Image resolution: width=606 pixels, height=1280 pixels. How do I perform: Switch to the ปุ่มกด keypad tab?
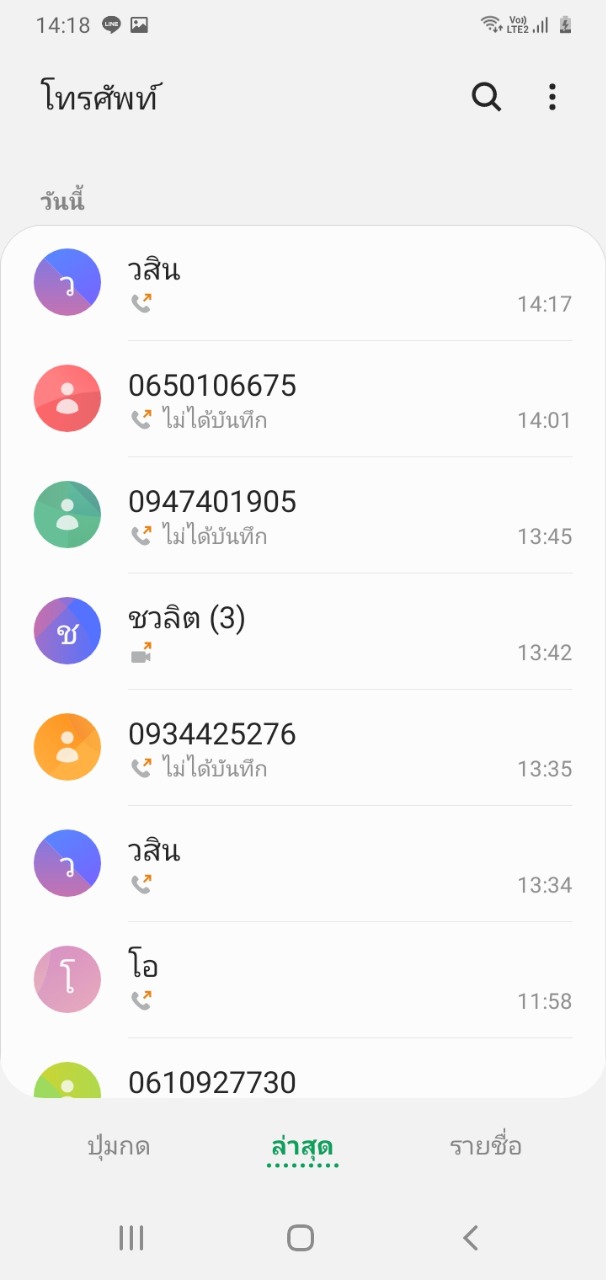pos(119,1146)
